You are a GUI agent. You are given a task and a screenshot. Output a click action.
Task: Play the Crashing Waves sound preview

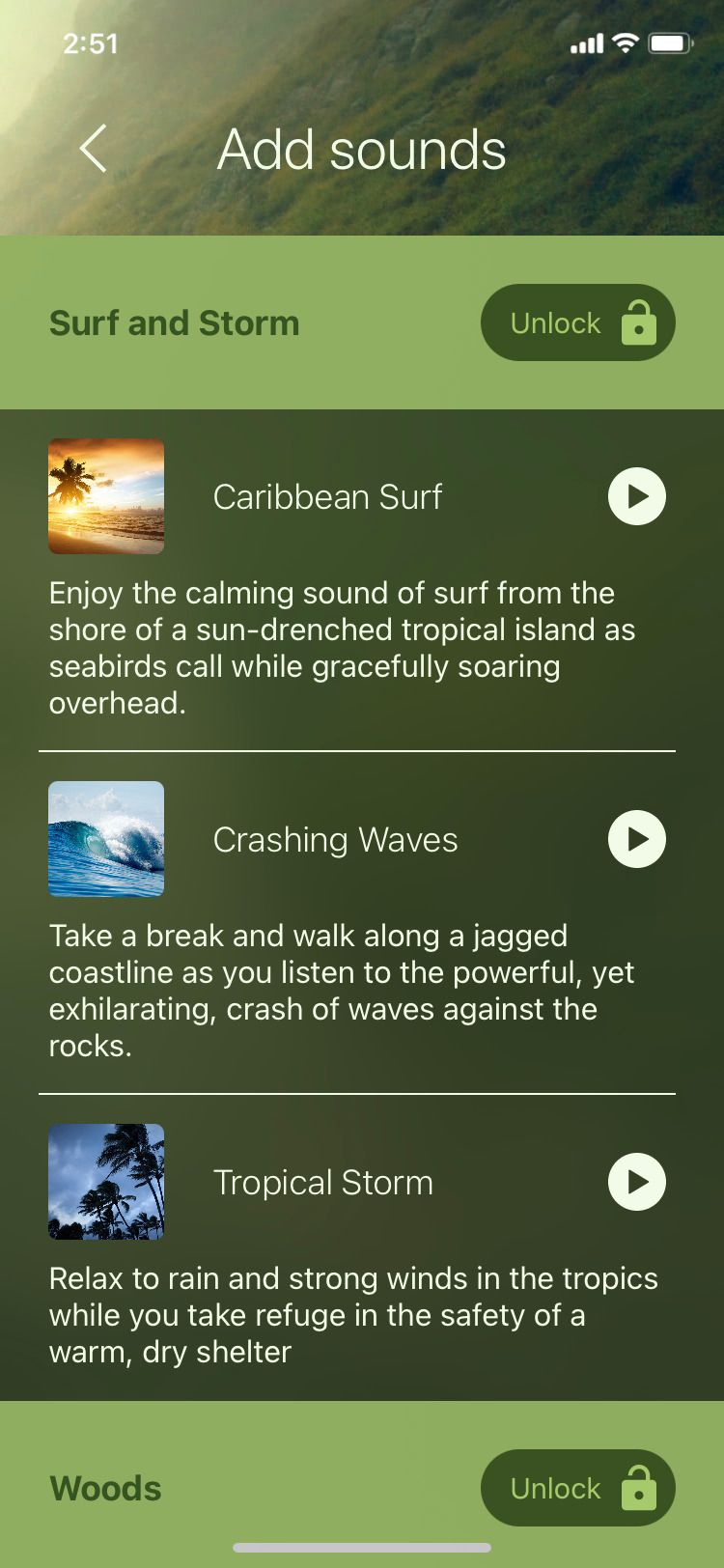[x=636, y=839]
